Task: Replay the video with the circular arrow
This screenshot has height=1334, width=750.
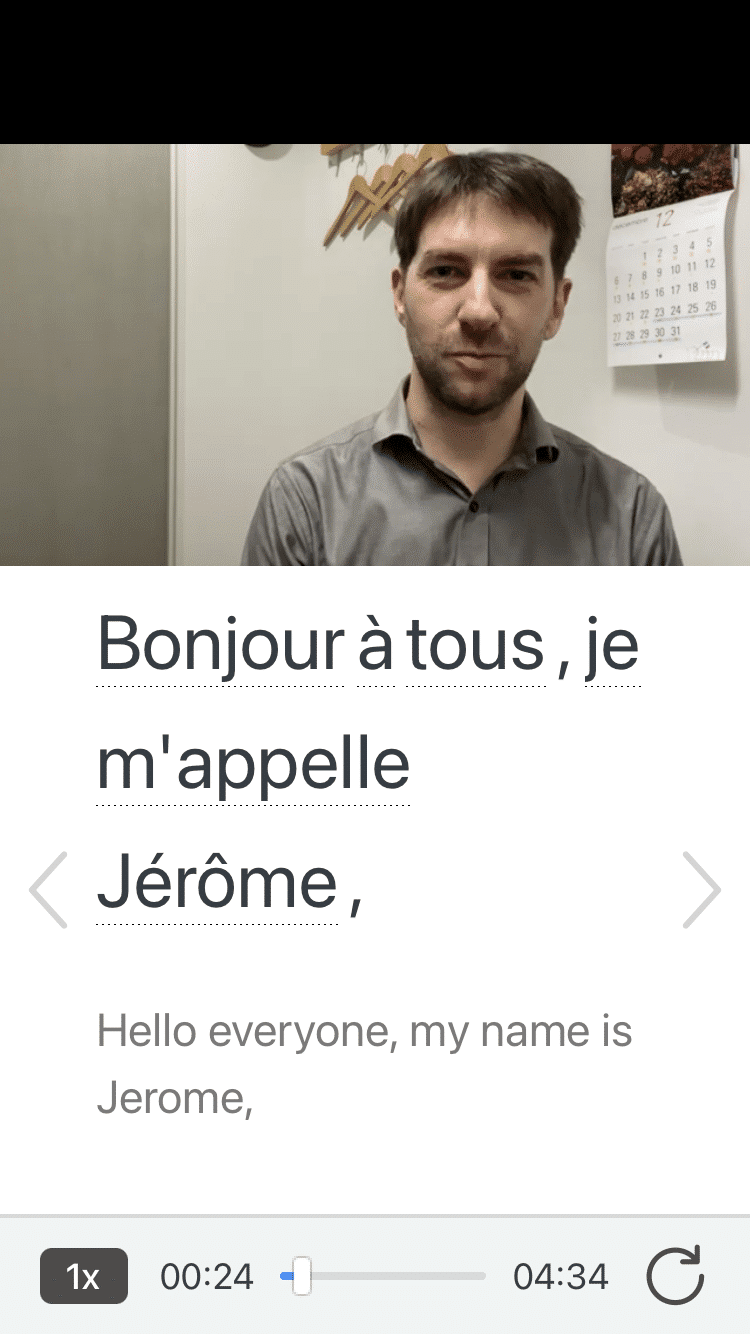Action: tap(675, 1276)
